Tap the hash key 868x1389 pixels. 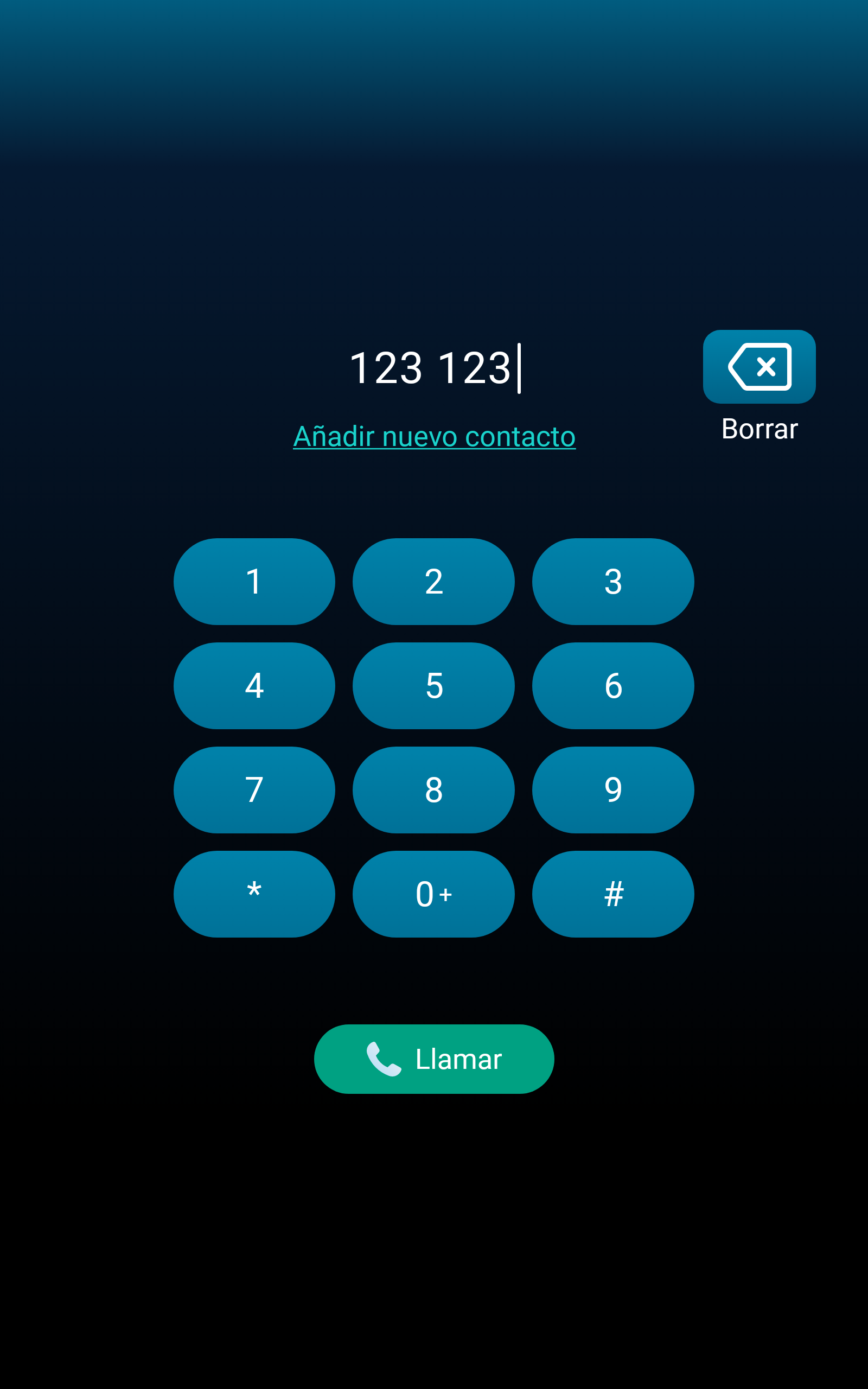coord(613,894)
